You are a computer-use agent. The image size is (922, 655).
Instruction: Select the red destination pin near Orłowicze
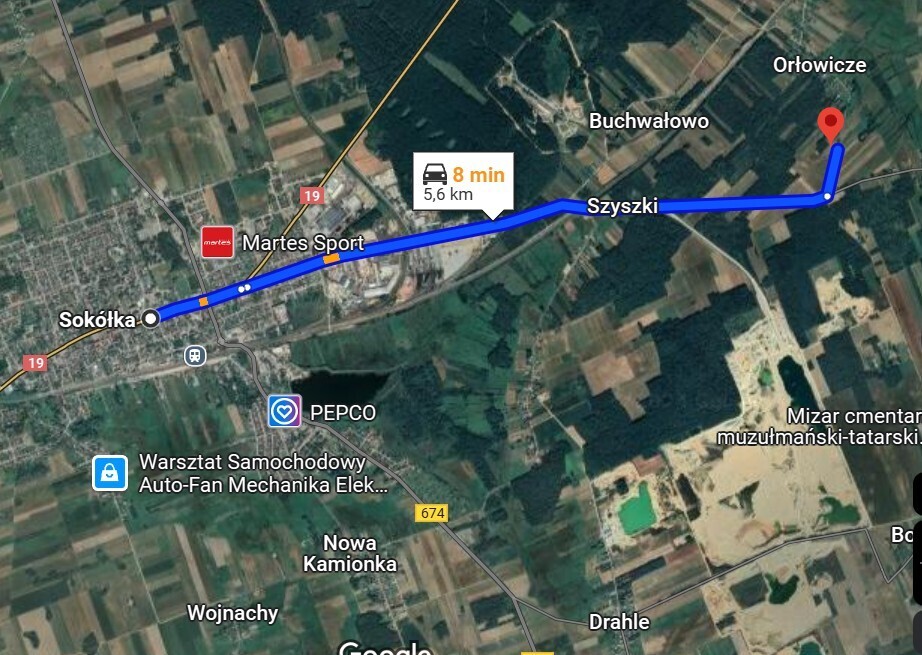(830, 124)
